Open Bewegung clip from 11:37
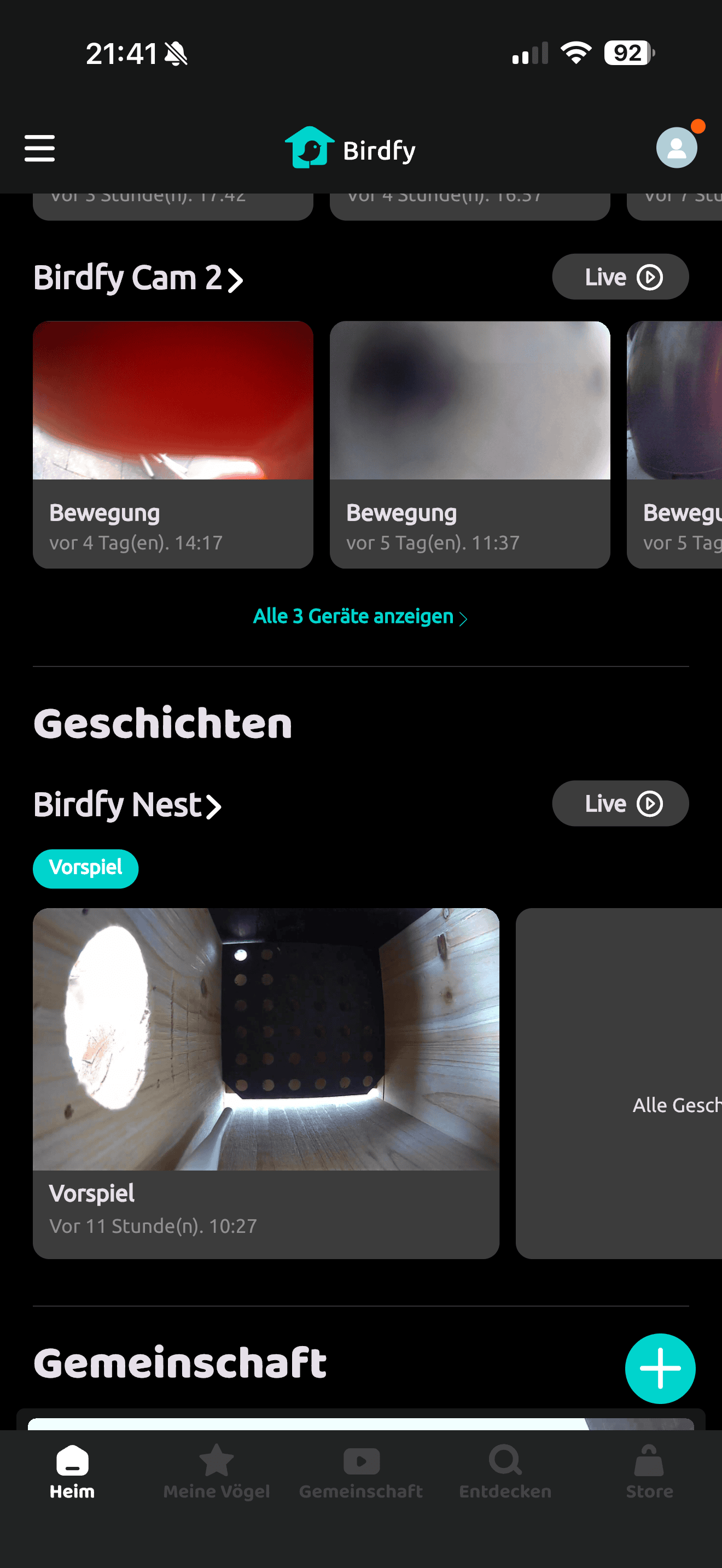Image resolution: width=722 pixels, height=1568 pixels. [x=469, y=444]
